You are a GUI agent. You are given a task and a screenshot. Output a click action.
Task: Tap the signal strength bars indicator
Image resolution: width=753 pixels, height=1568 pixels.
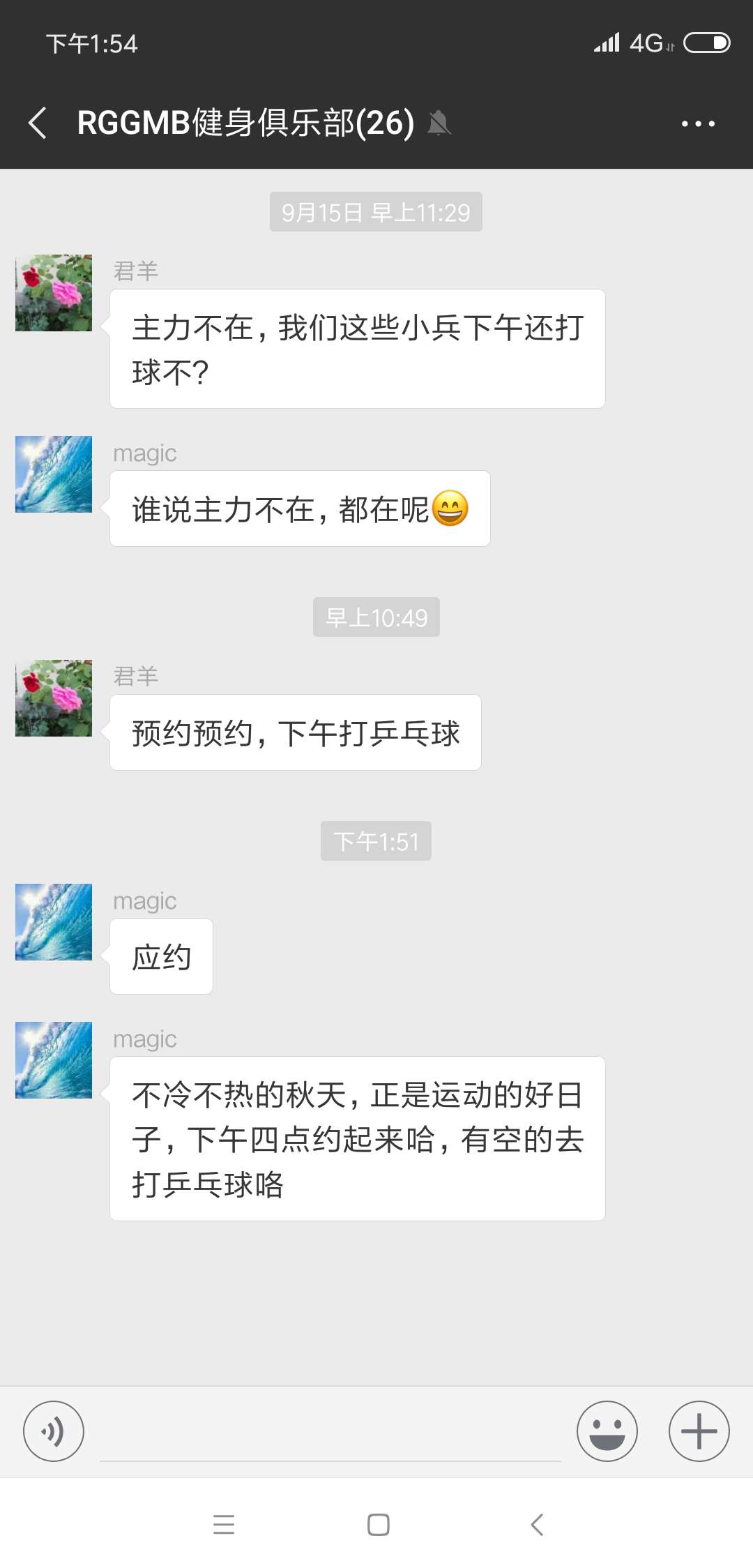click(x=606, y=43)
